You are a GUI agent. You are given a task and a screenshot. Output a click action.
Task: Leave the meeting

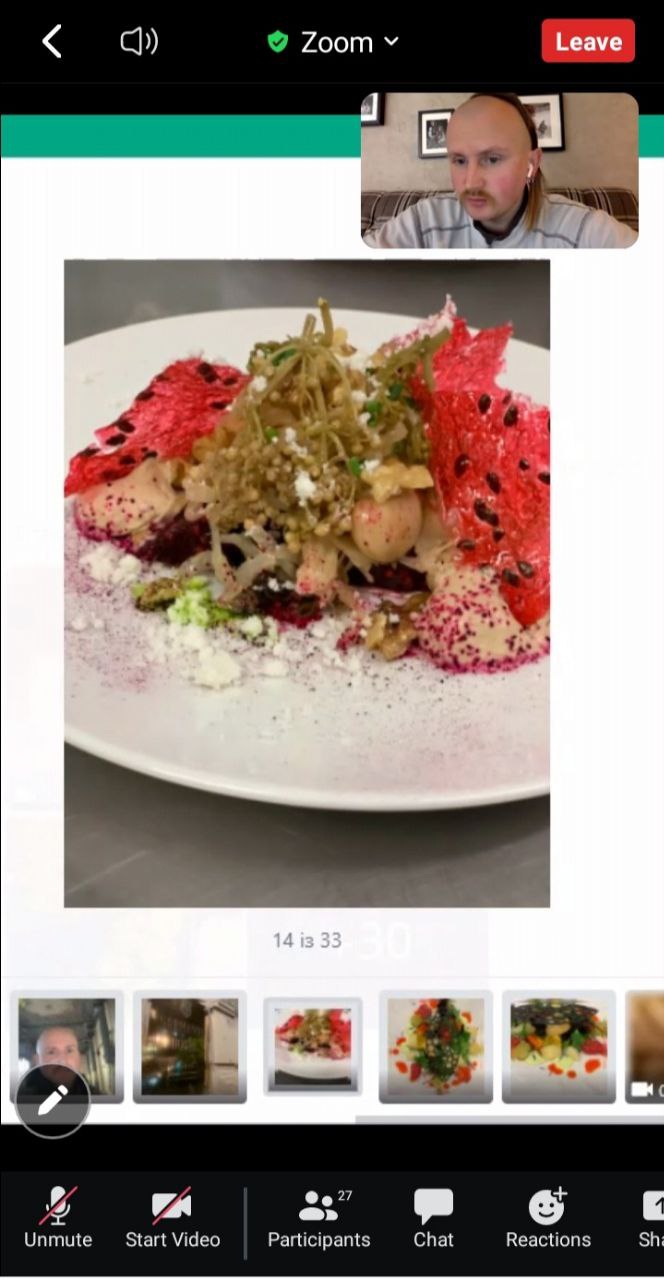[588, 42]
